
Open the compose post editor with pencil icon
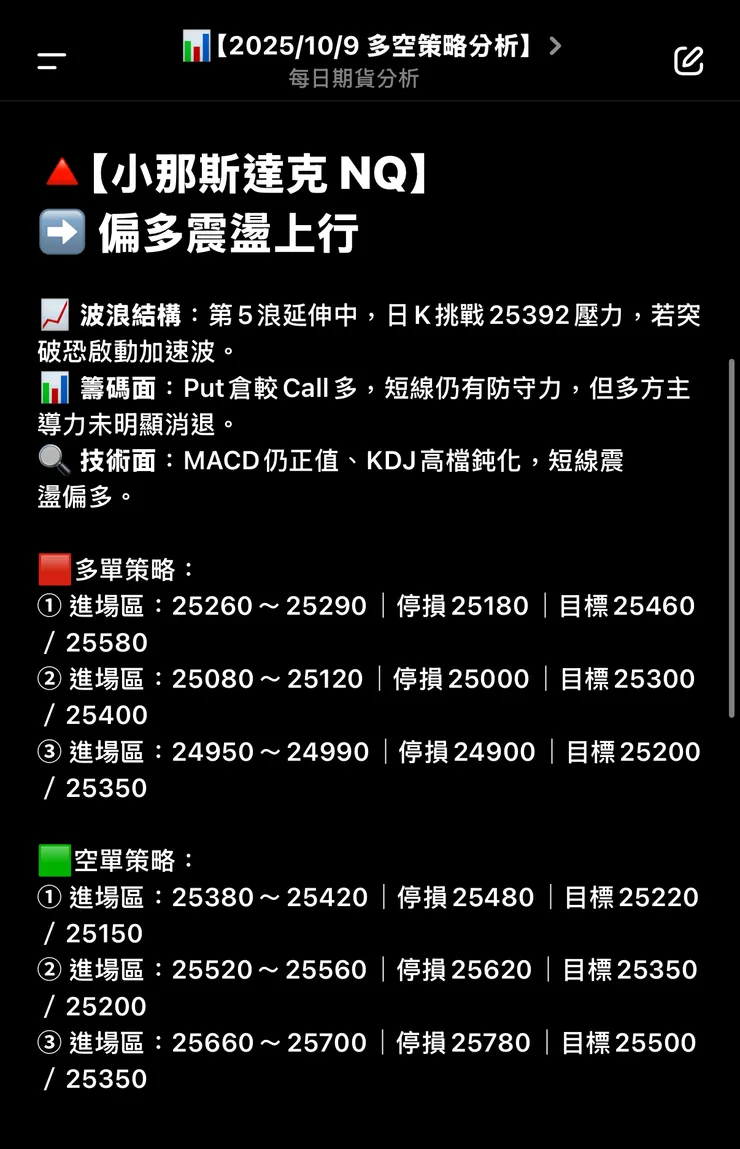688,61
